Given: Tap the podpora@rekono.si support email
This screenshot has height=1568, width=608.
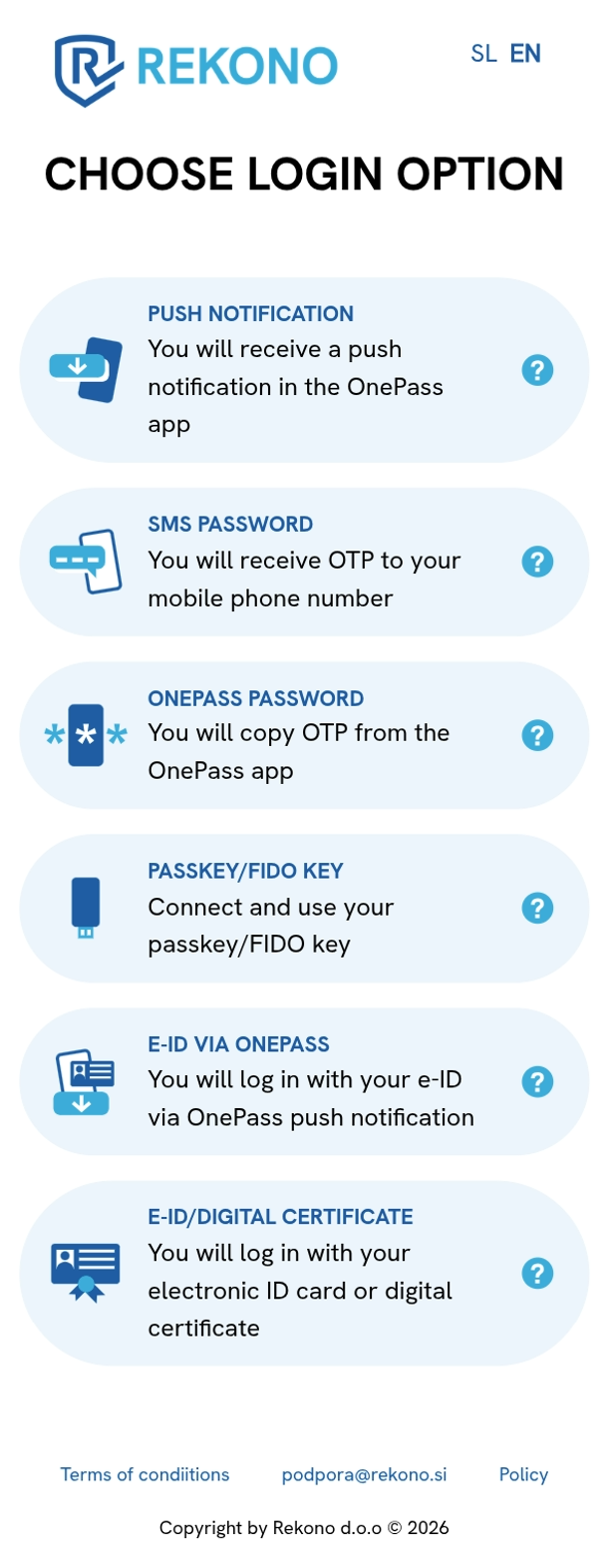Looking at the screenshot, I should pyautogui.click(x=364, y=1474).
